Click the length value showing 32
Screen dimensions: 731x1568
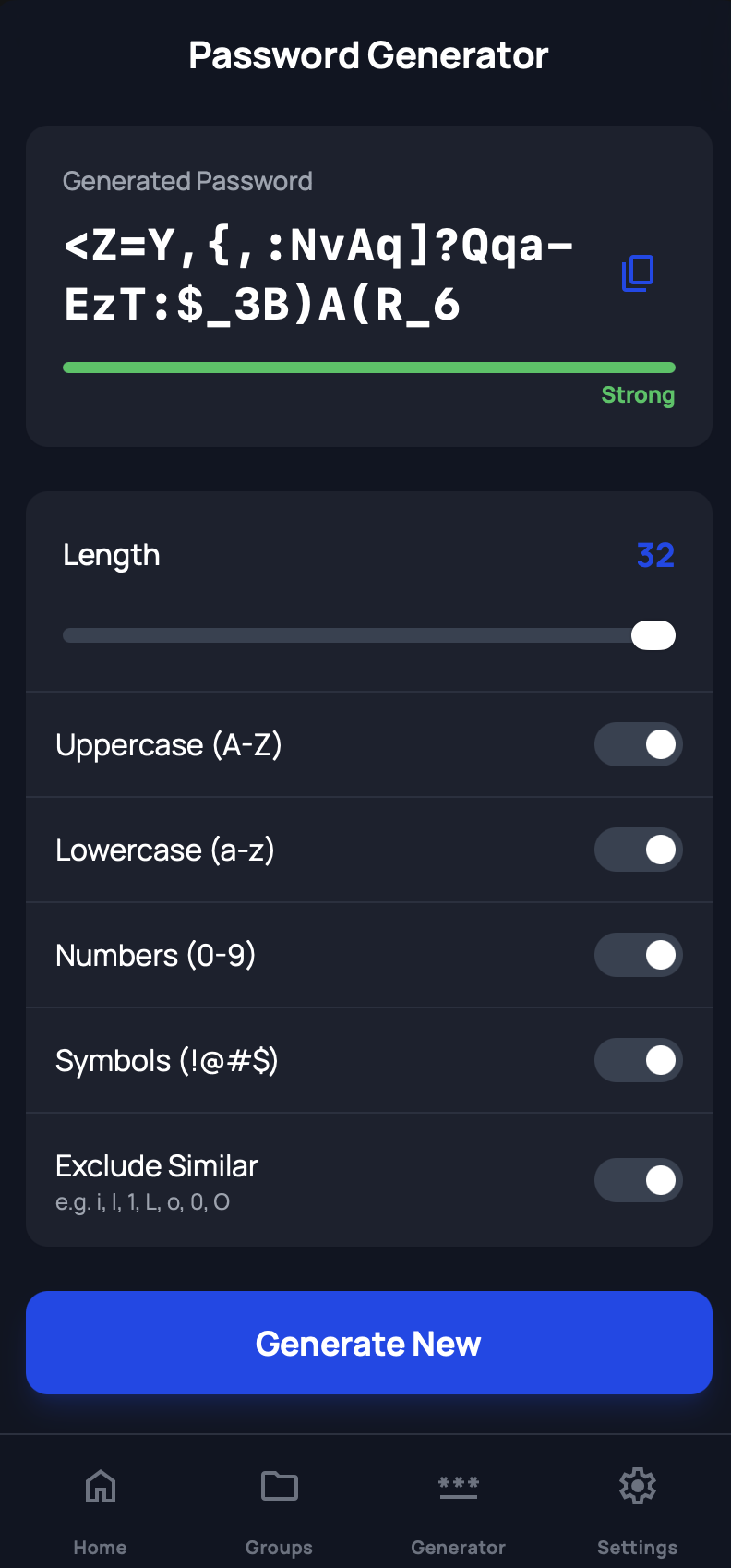click(x=656, y=554)
